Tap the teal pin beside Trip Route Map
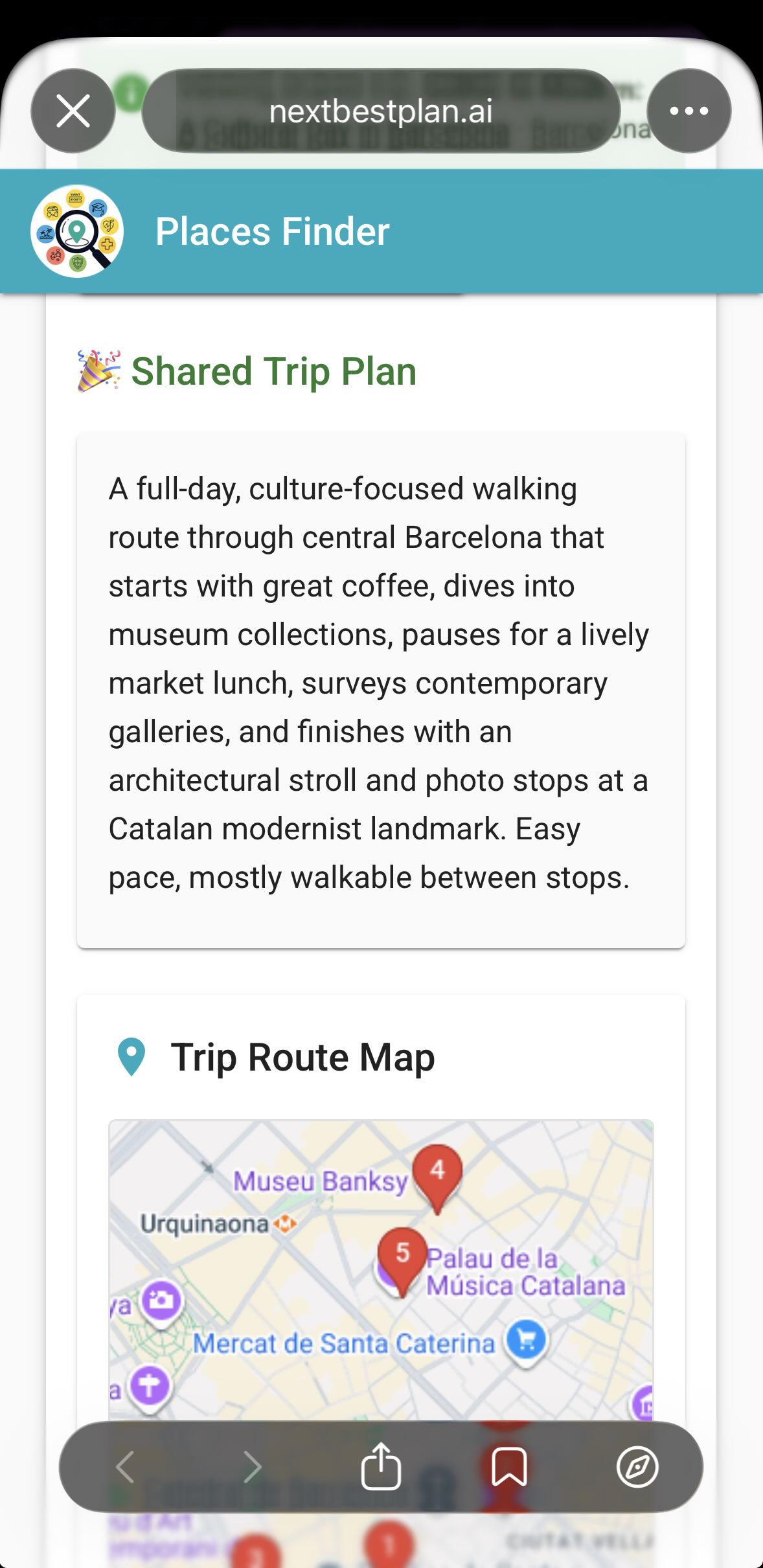Viewport: 763px width, 1568px height. tap(132, 1056)
